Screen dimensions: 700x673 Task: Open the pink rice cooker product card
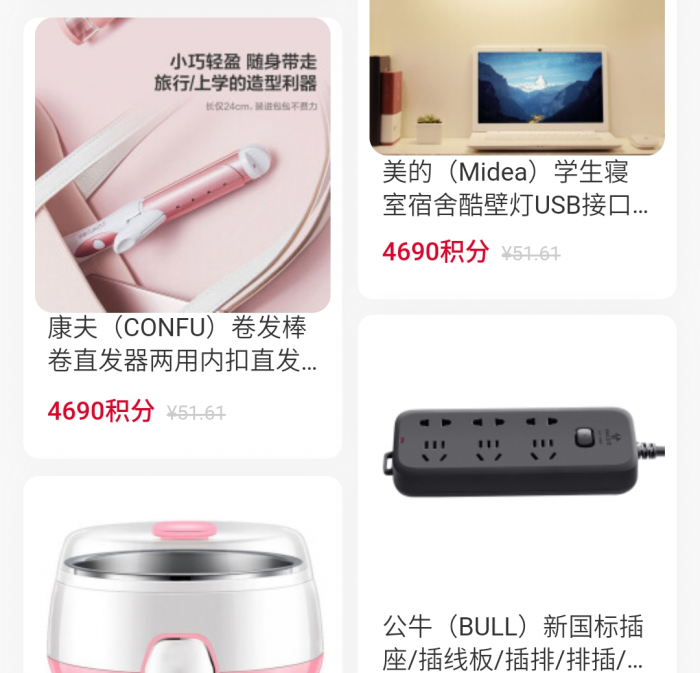coord(182,590)
